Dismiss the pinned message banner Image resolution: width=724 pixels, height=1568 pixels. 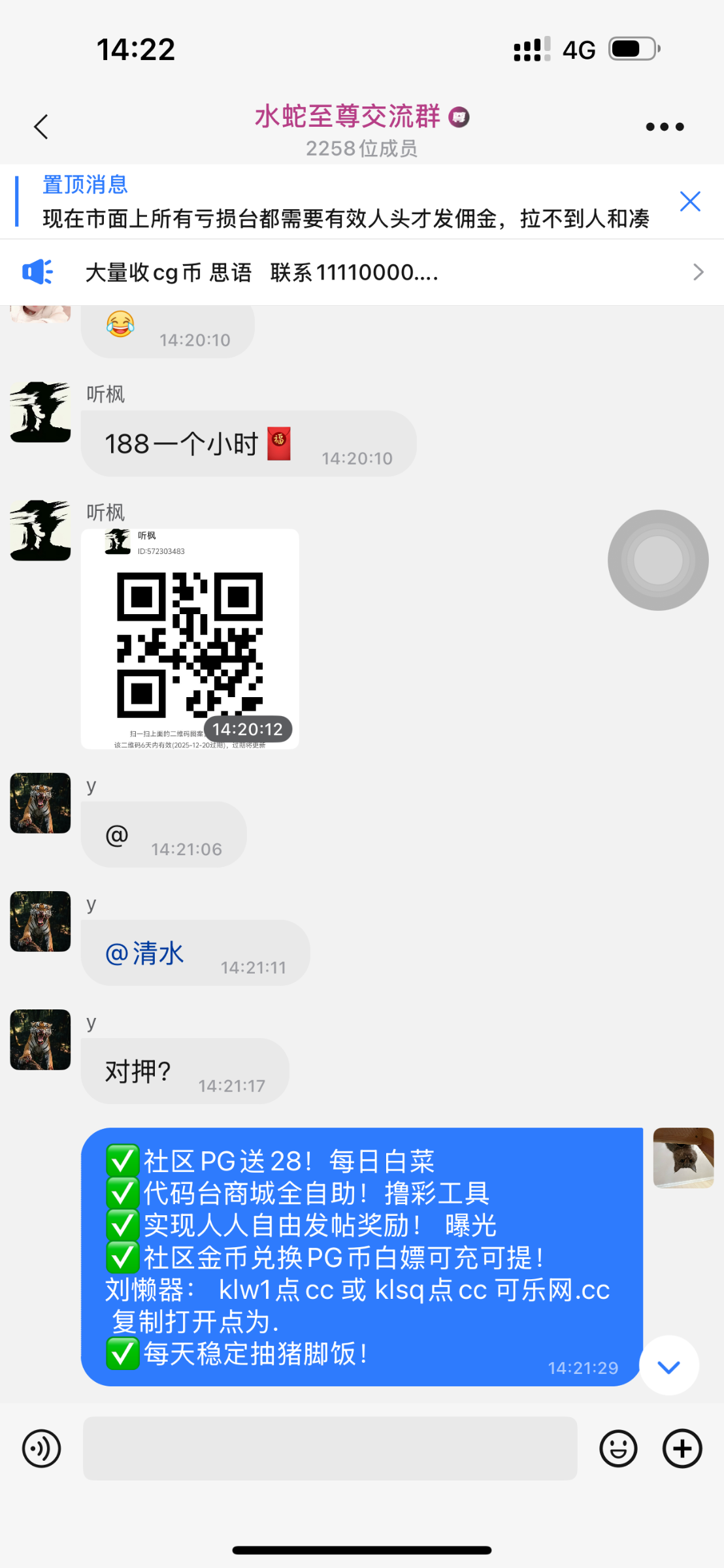(689, 201)
